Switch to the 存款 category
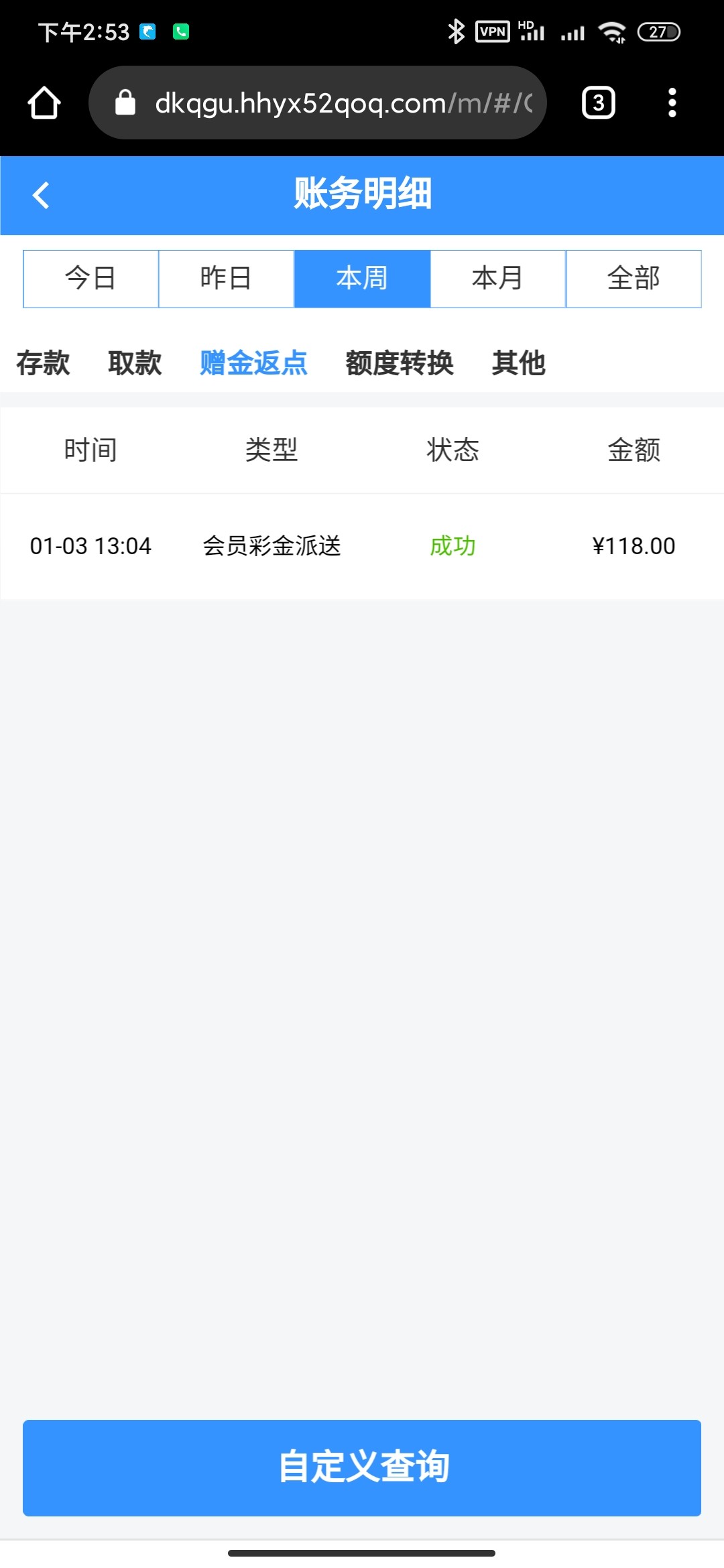 pyautogui.click(x=43, y=363)
